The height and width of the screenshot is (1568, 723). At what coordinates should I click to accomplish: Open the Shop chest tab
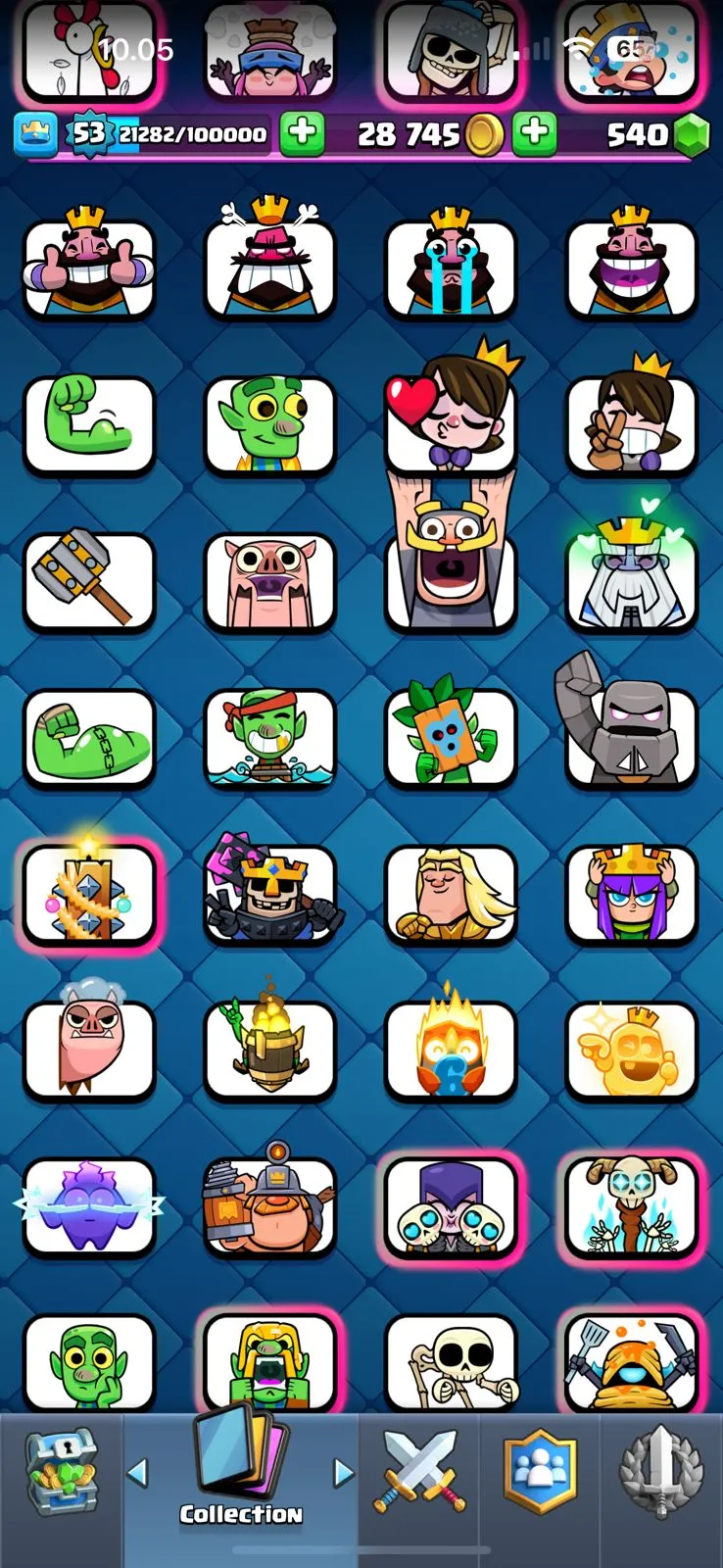coord(61,1470)
